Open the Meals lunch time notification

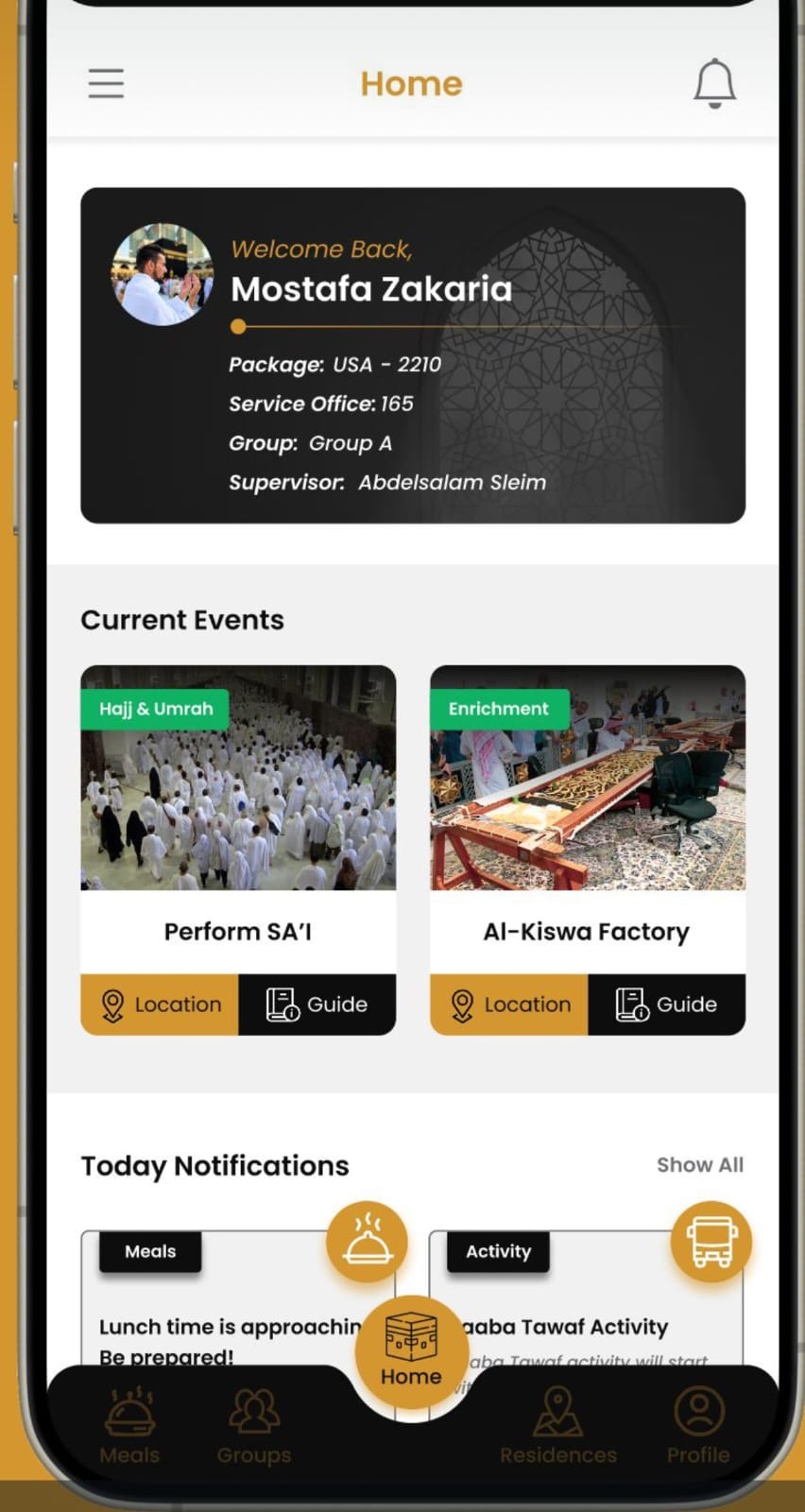[227, 1327]
